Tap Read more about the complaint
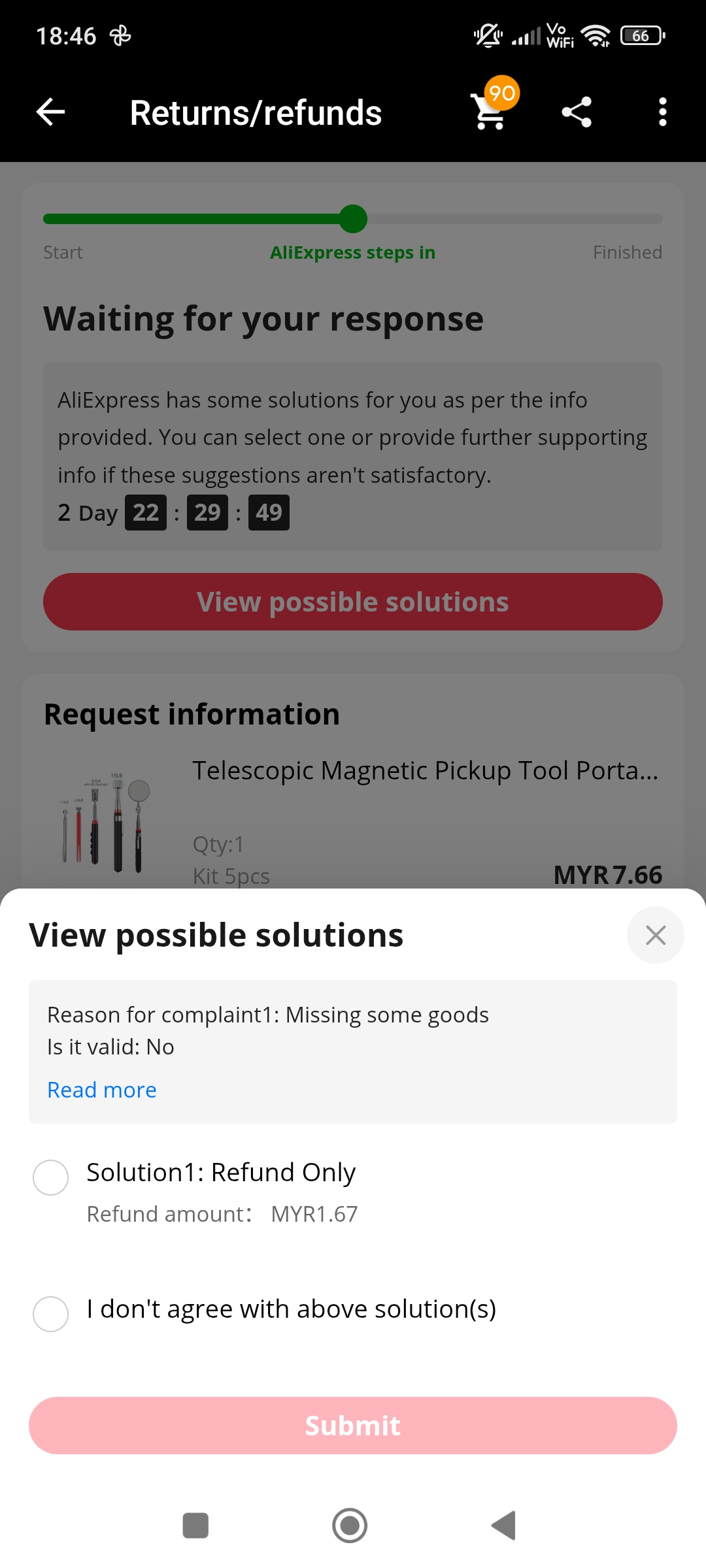706x1568 pixels. click(x=102, y=1090)
